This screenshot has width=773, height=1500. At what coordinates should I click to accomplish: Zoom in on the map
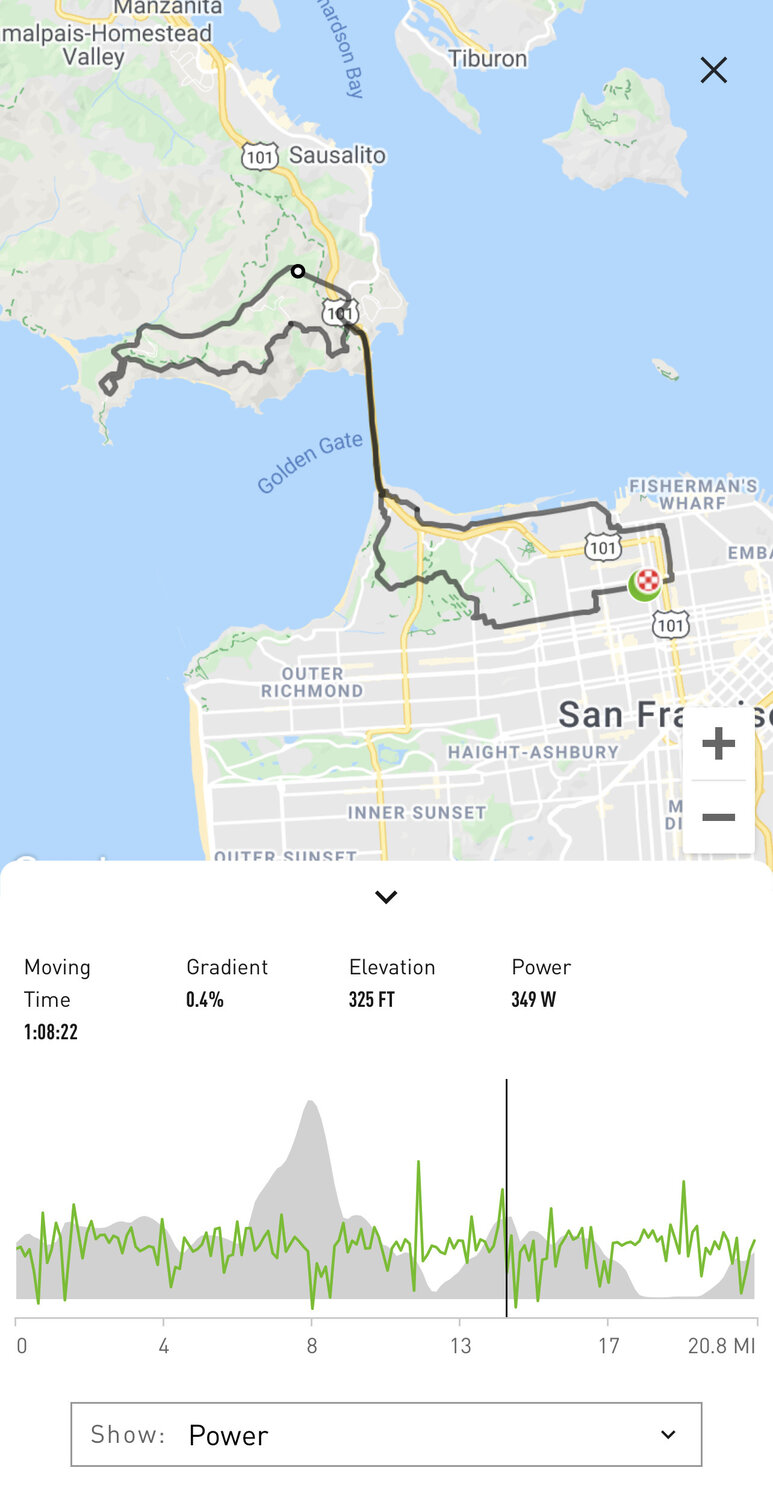point(718,744)
